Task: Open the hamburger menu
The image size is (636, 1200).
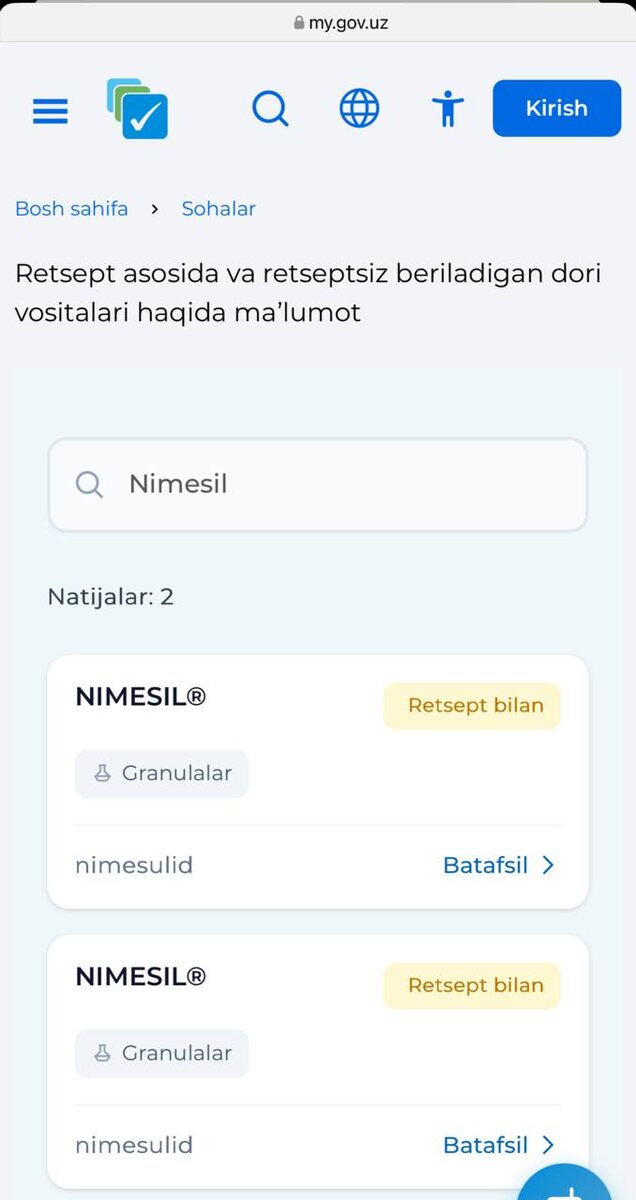Action: click(50, 110)
